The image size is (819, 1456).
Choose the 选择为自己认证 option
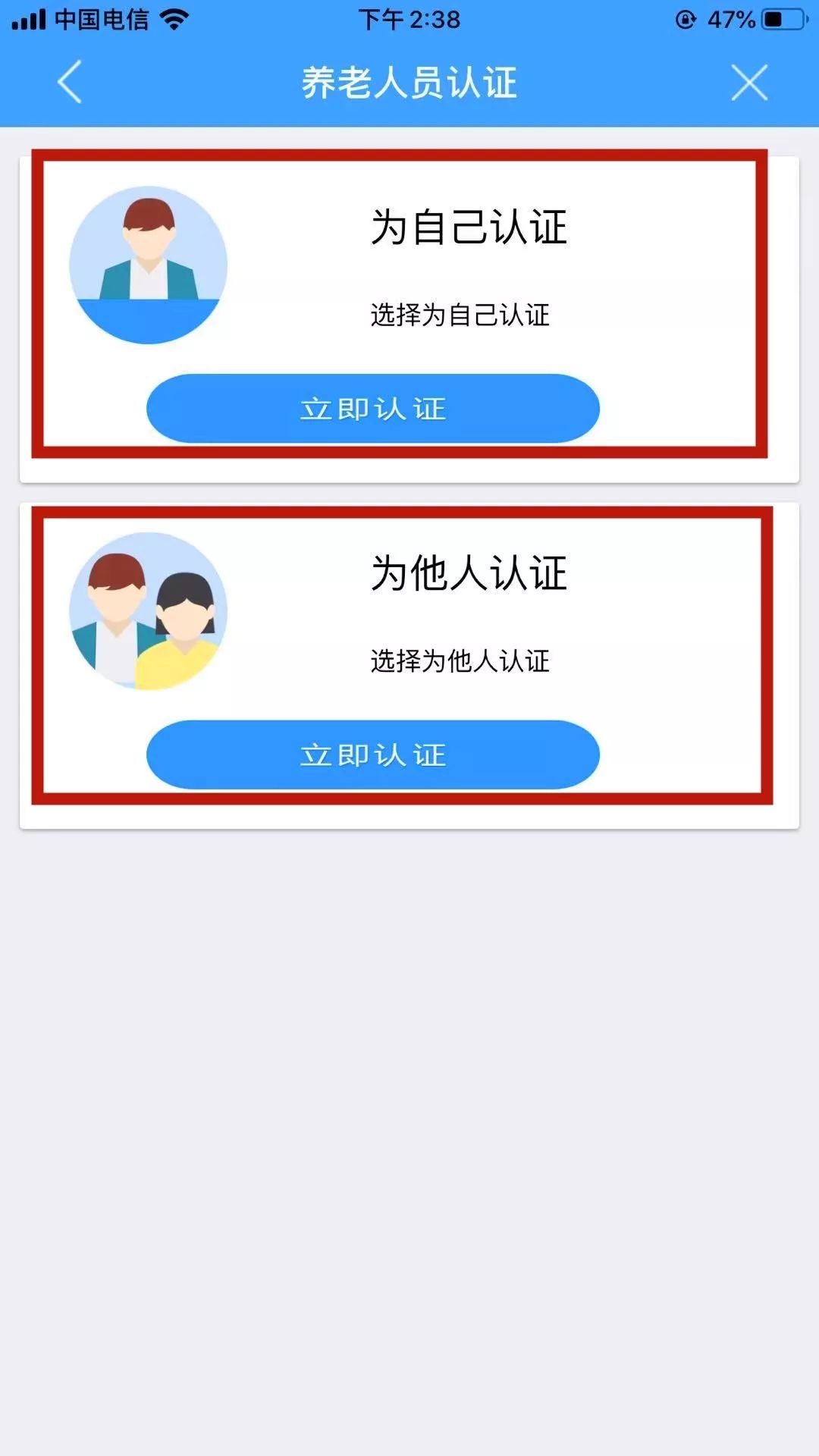461,312
